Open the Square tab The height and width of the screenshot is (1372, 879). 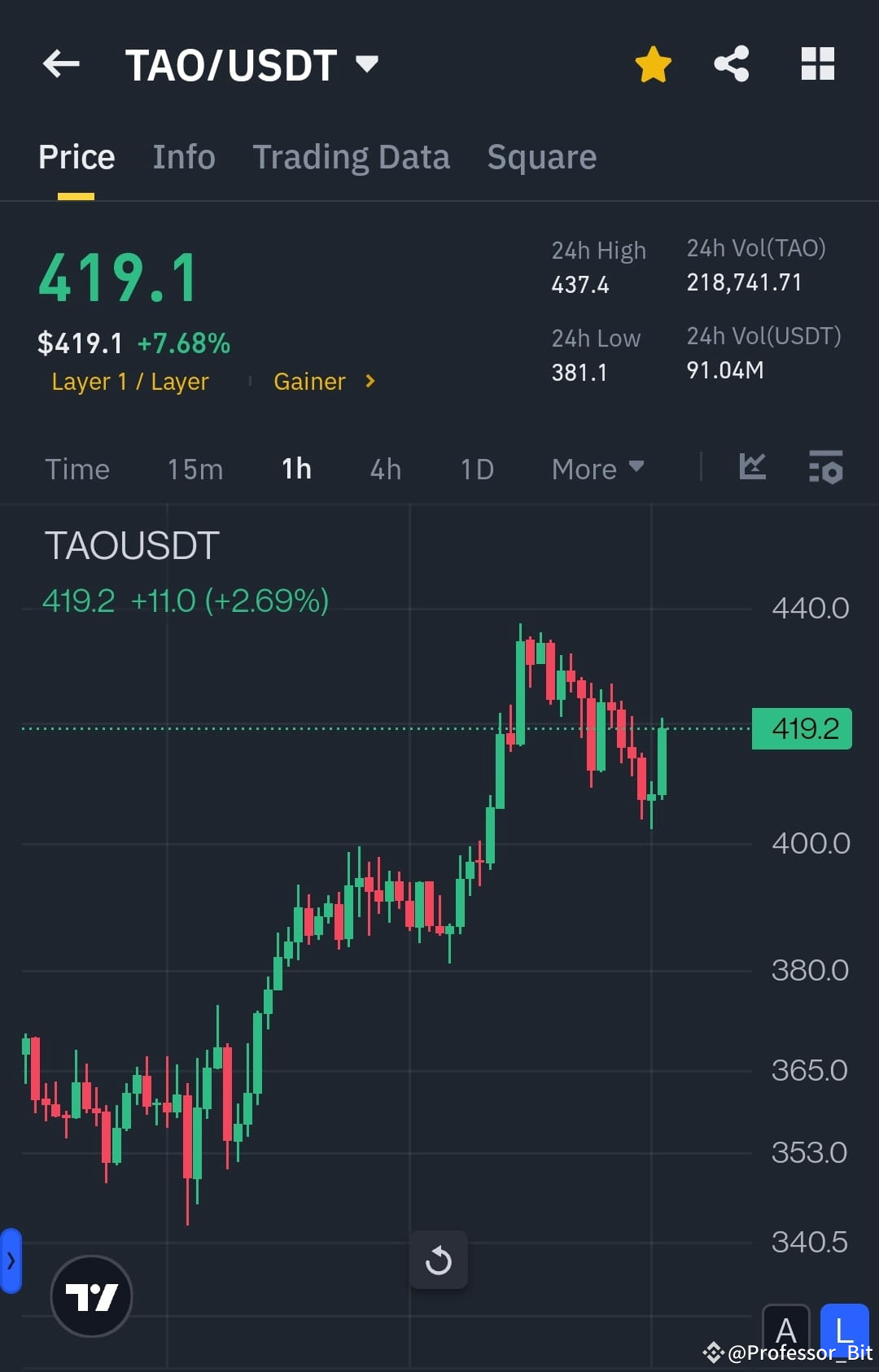point(541,156)
